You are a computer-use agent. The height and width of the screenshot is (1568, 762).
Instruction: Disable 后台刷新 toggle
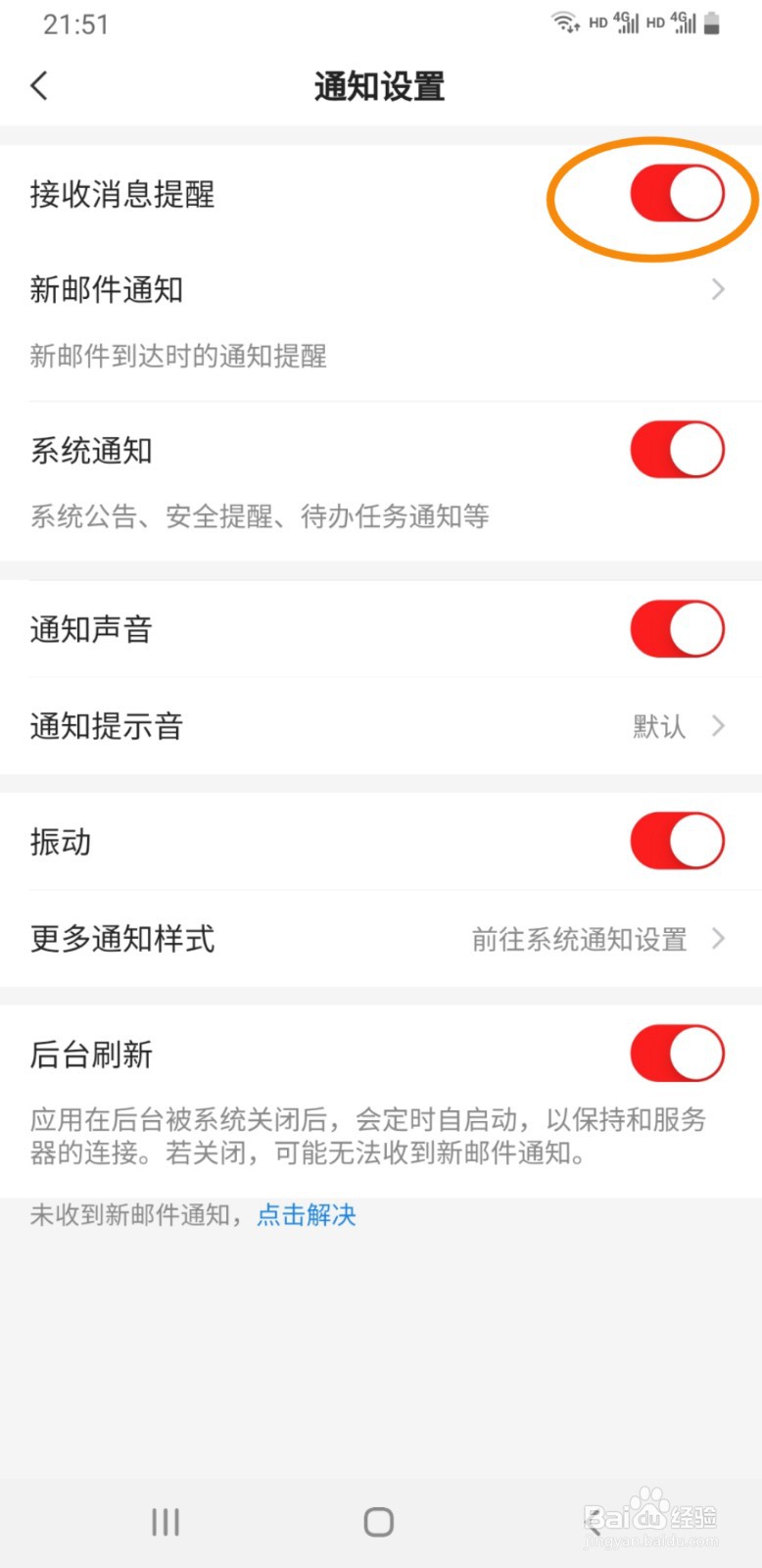click(x=677, y=1053)
